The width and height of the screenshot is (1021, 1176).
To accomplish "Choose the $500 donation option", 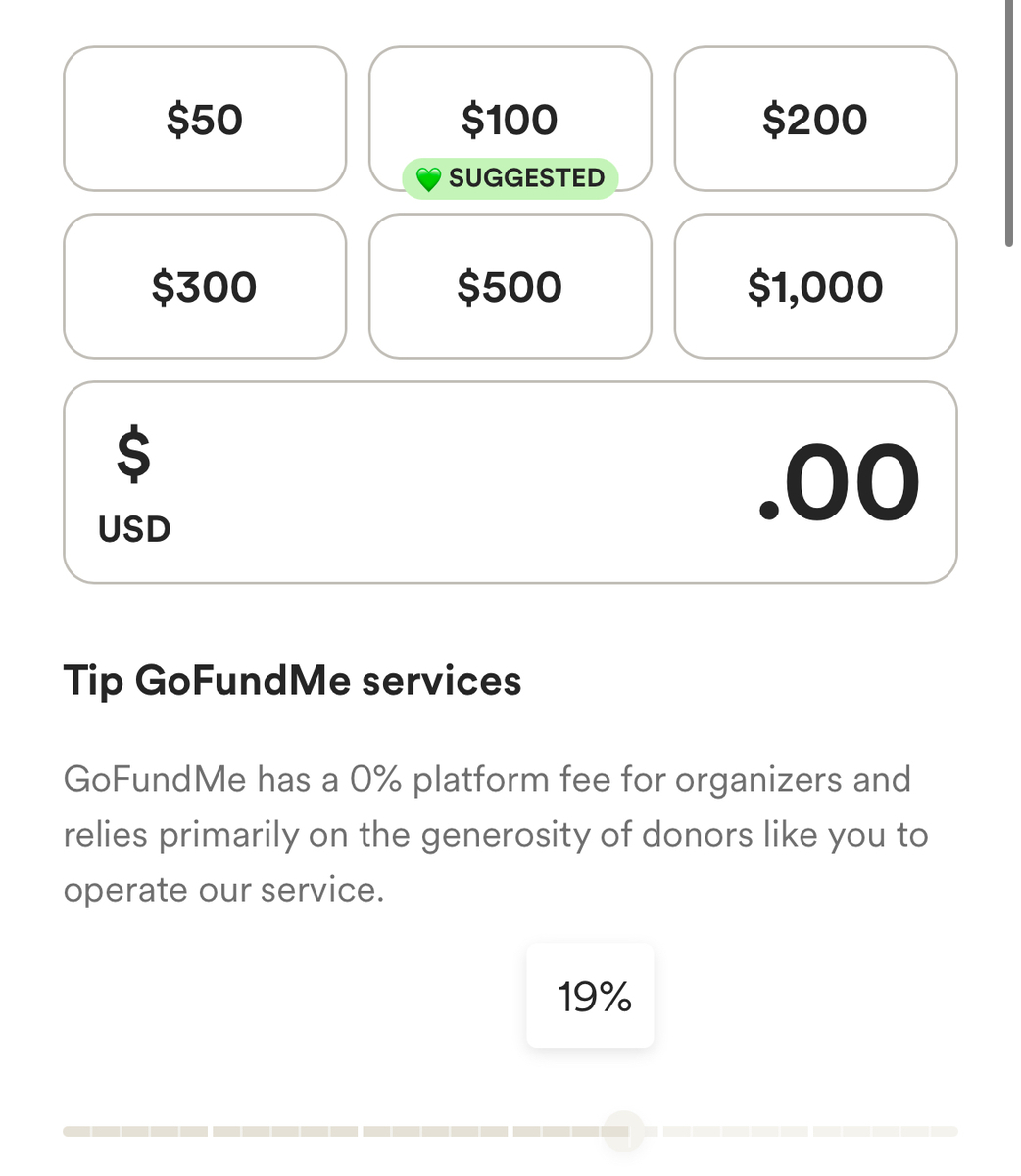I will 510,286.
